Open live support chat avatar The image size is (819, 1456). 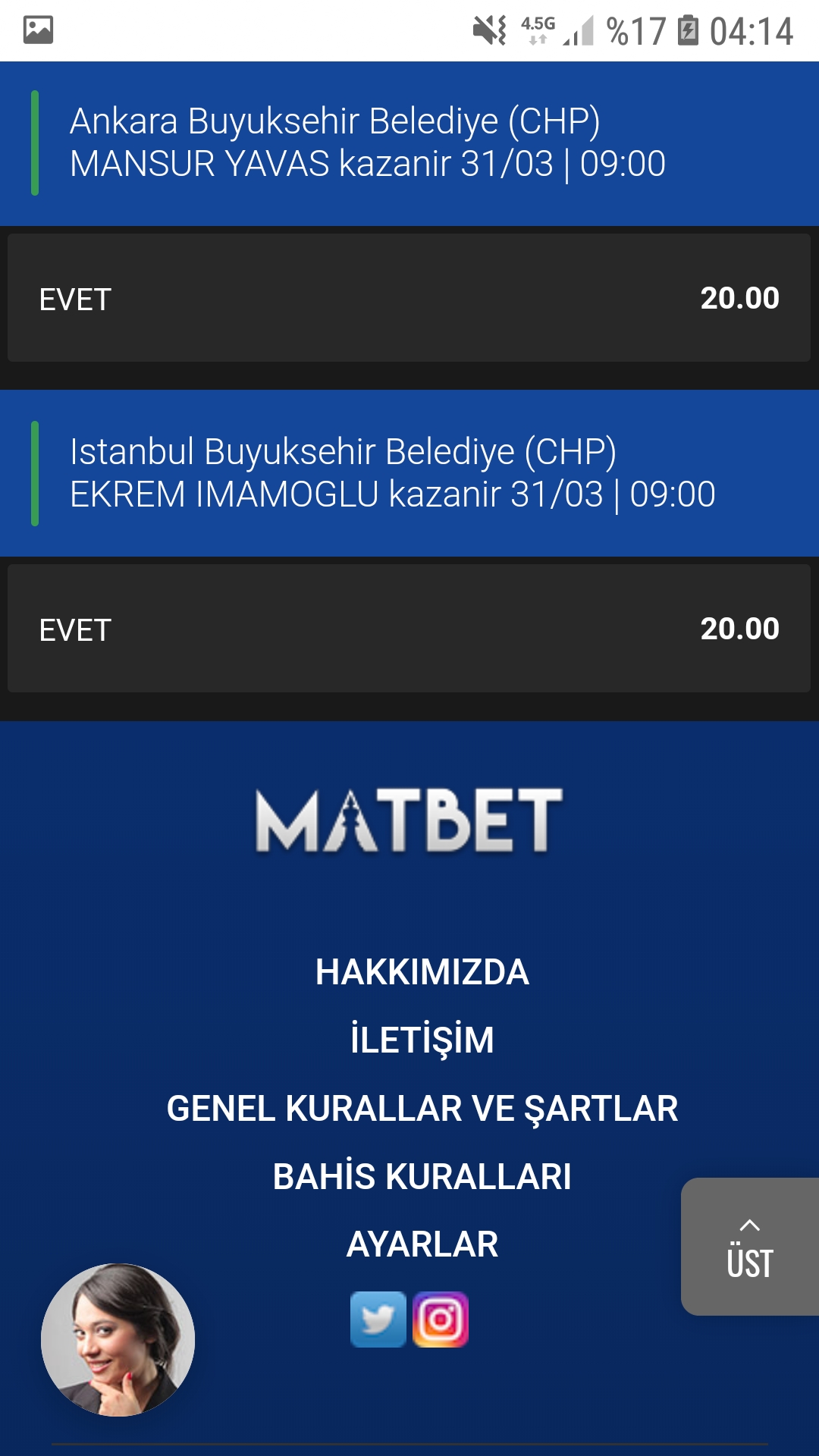click(118, 1340)
